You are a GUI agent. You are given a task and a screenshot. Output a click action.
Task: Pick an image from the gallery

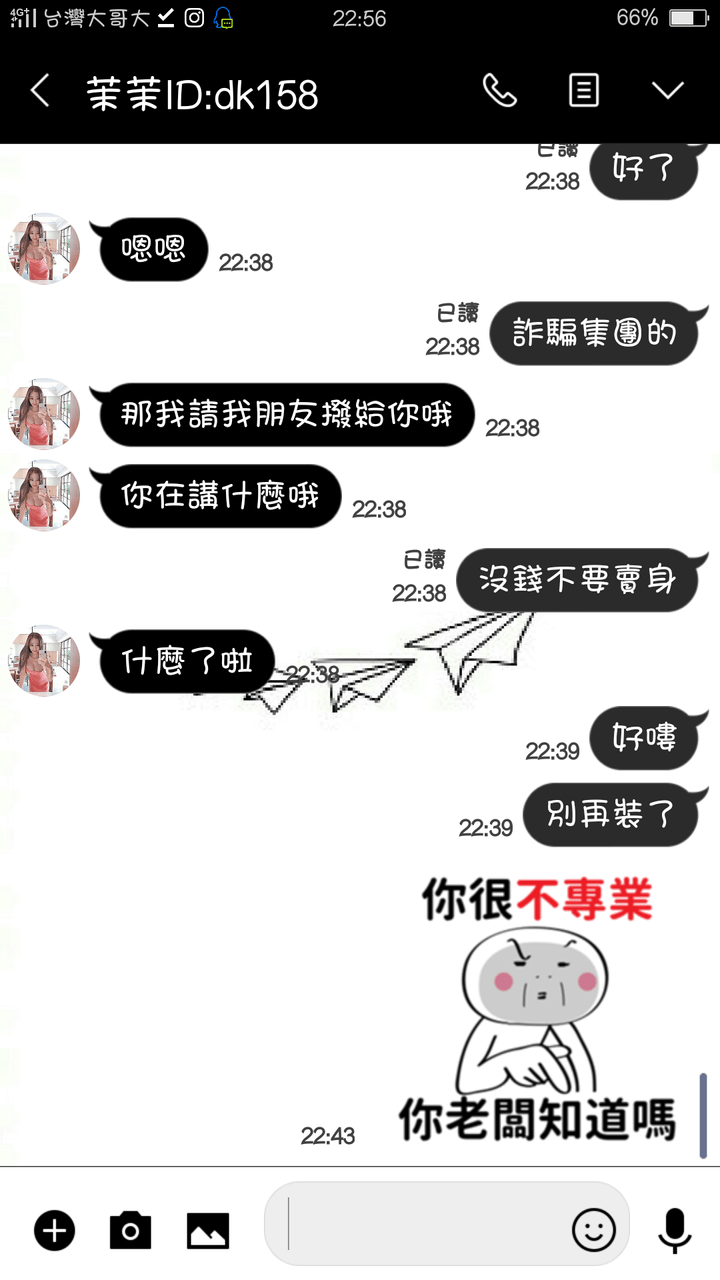tap(208, 1230)
